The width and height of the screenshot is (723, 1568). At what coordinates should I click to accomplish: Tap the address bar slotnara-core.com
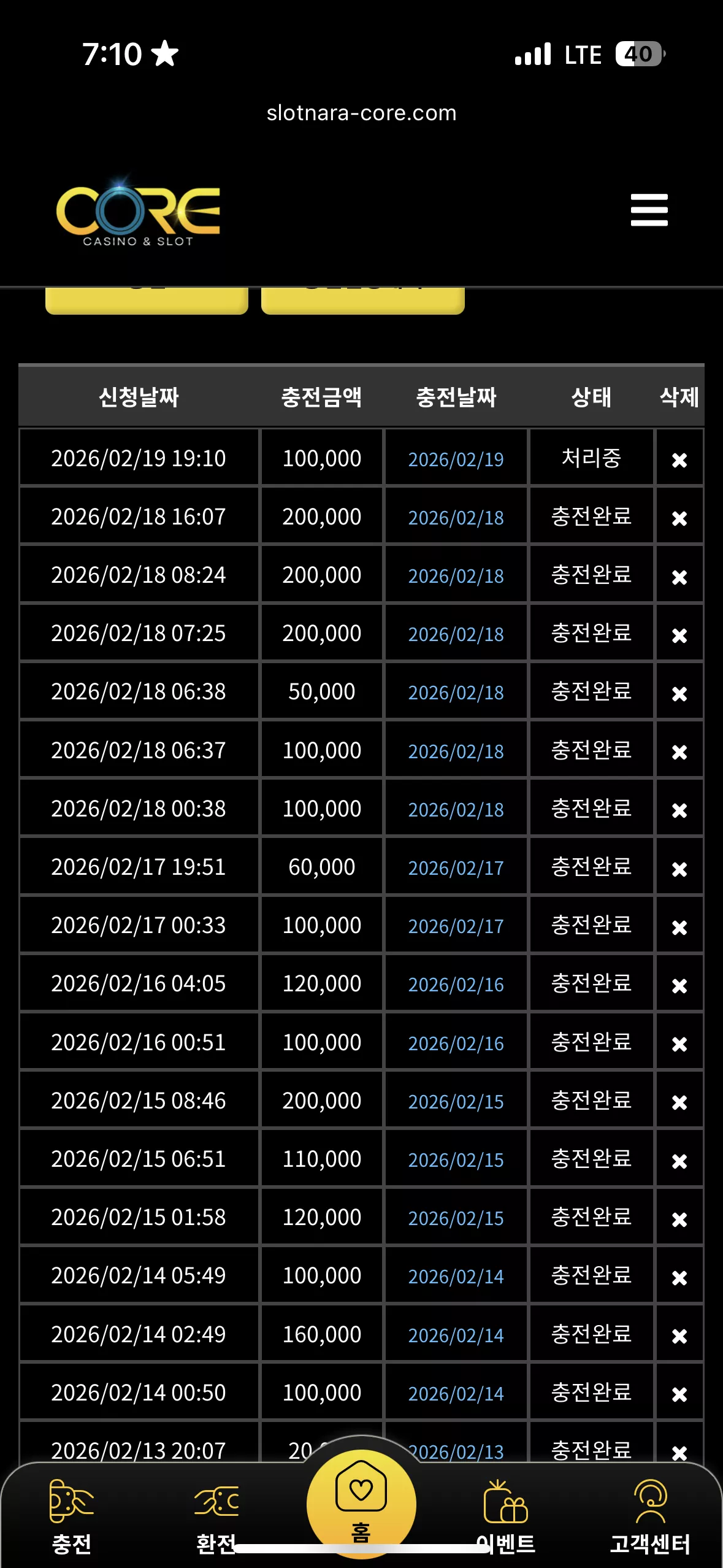coord(361,113)
